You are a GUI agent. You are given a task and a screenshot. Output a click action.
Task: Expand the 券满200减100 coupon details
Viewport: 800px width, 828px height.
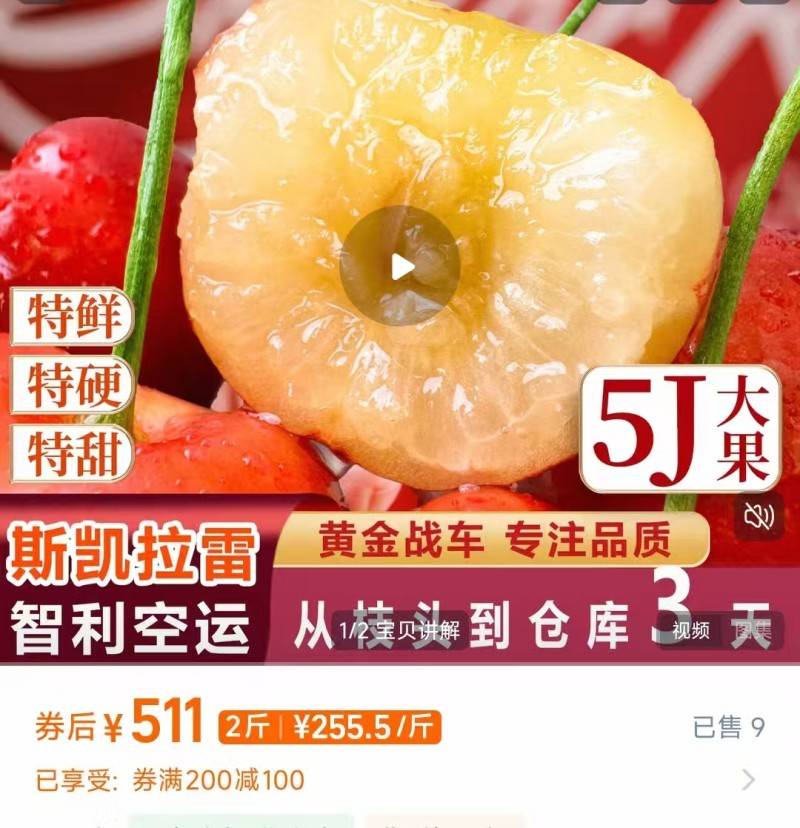[x=748, y=780]
